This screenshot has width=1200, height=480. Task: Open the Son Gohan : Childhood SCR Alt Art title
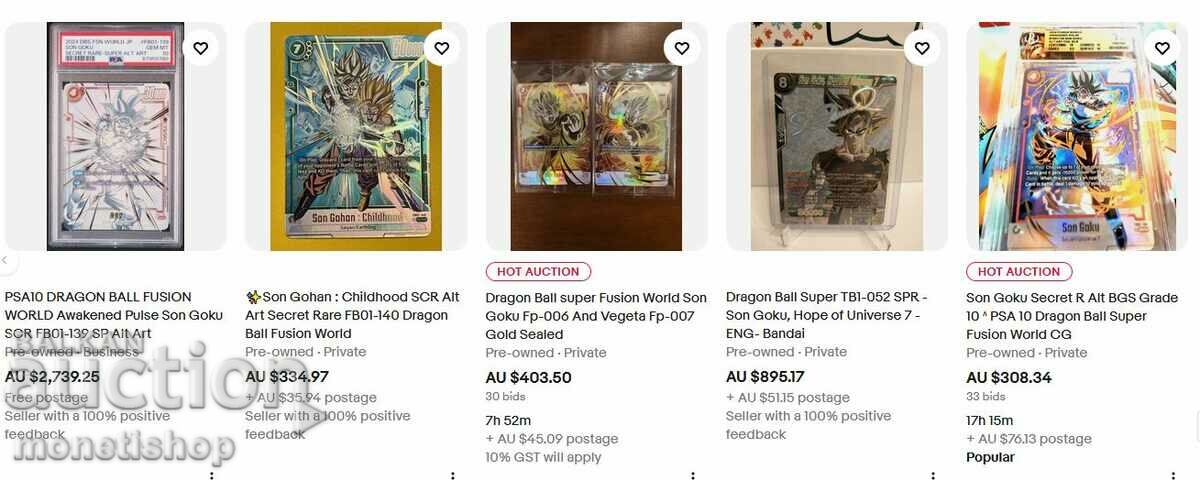pyautogui.click(x=353, y=315)
